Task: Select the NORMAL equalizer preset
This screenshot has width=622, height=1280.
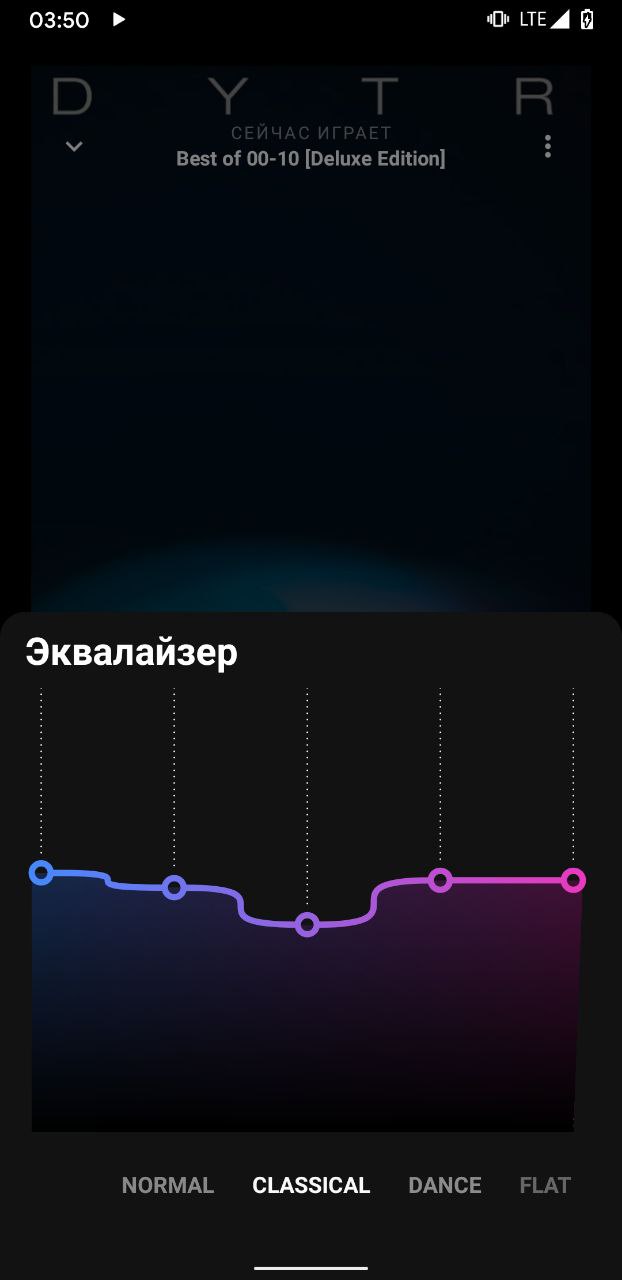Action: click(x=167, y=1185)
